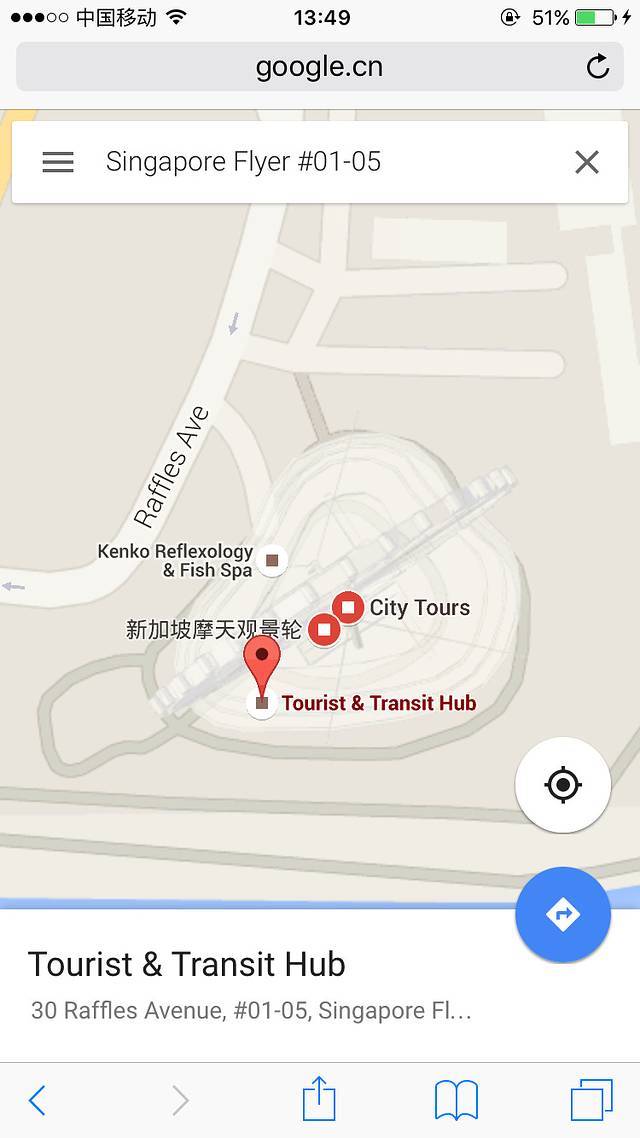The width and height of the screenshot is (640, 1138).
Task: Show all open Safari tabs
Action: [x=591, y=1100]
